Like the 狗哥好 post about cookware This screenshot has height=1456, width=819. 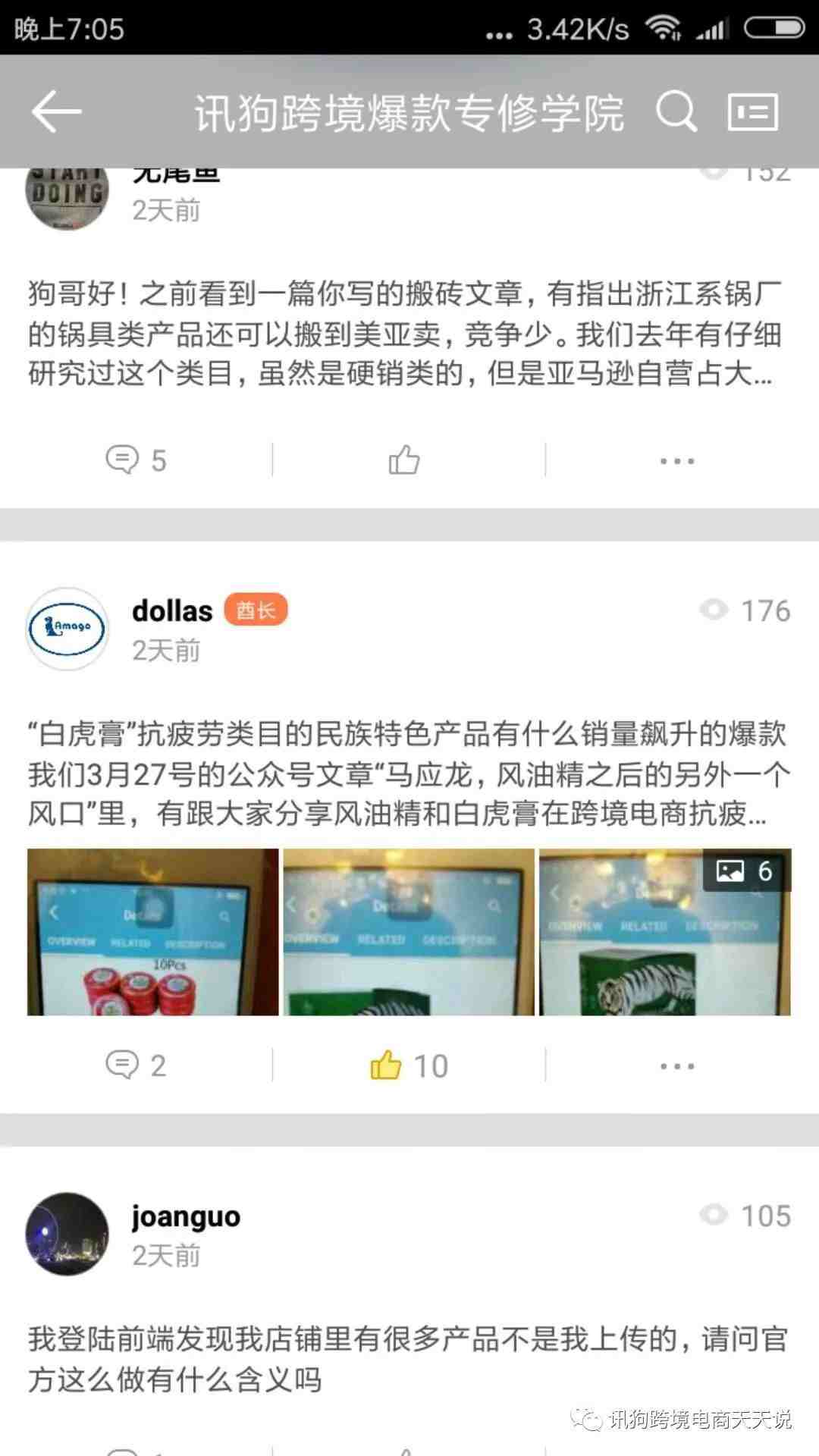pos(404,460)
